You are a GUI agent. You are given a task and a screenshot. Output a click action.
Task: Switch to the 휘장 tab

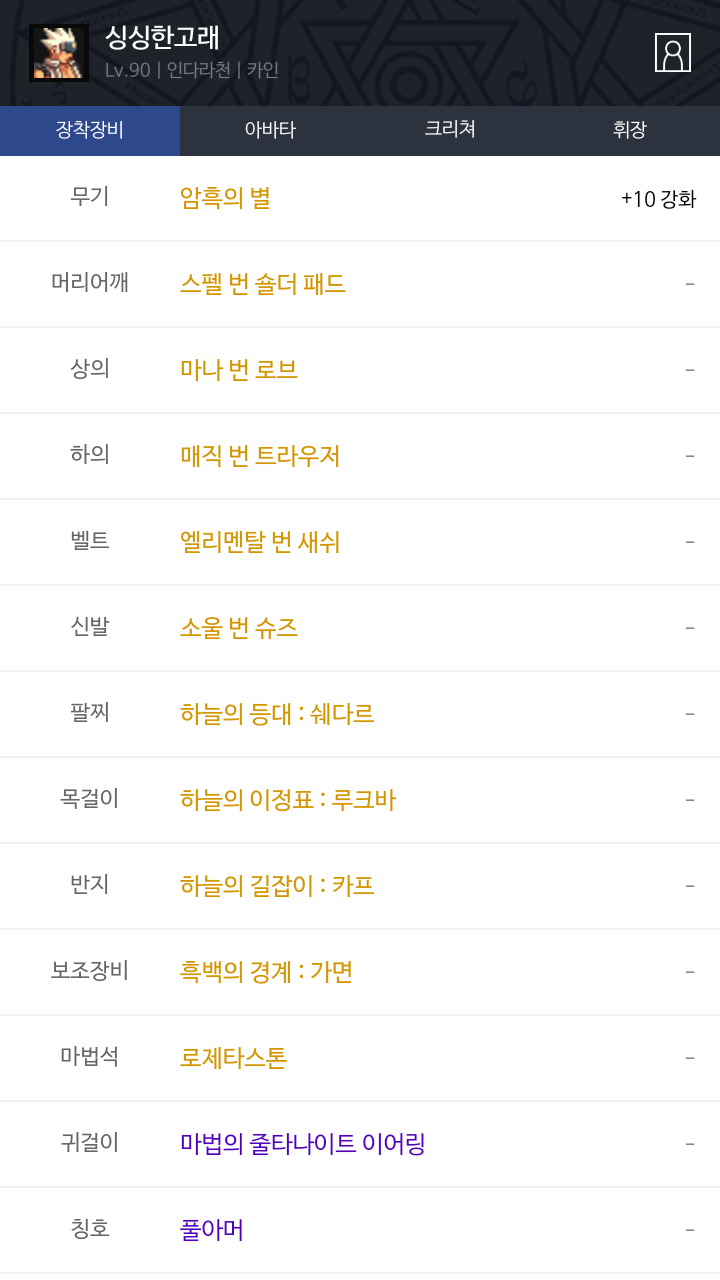[x=630, y=130]
